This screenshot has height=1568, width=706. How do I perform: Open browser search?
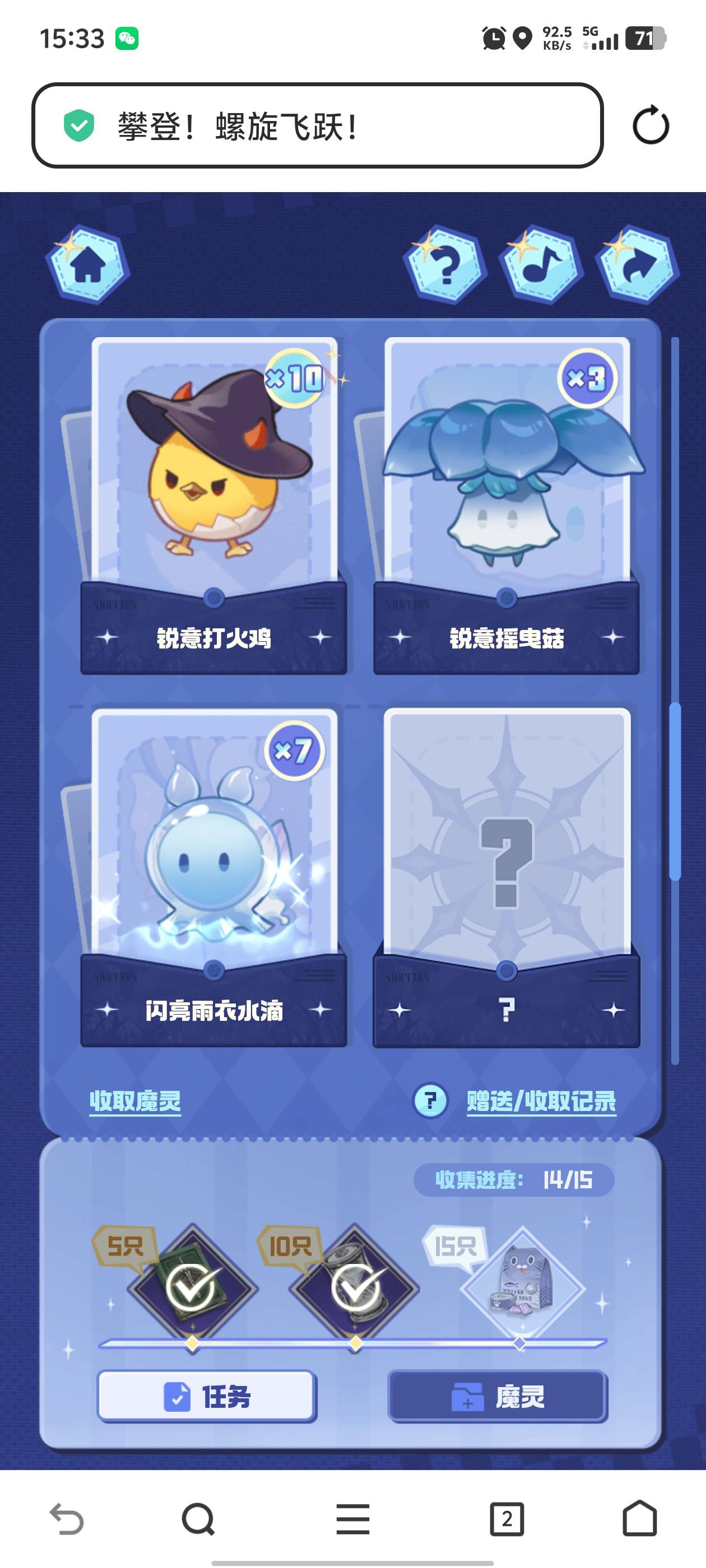[198, 1519]
